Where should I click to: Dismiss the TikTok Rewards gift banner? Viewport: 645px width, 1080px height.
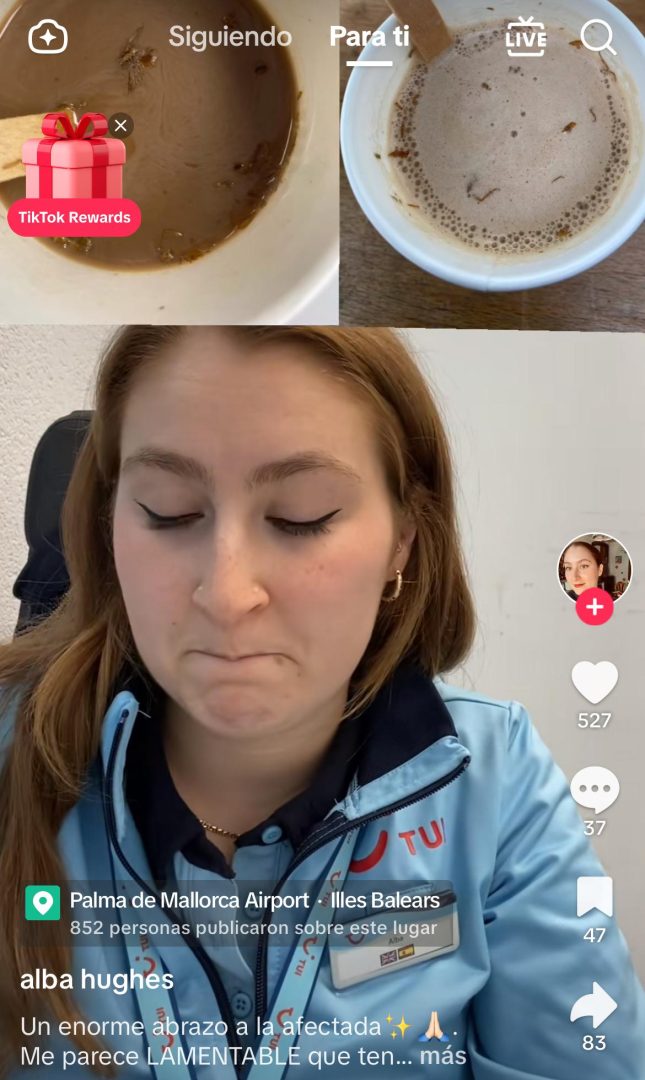tap(121, 125)
